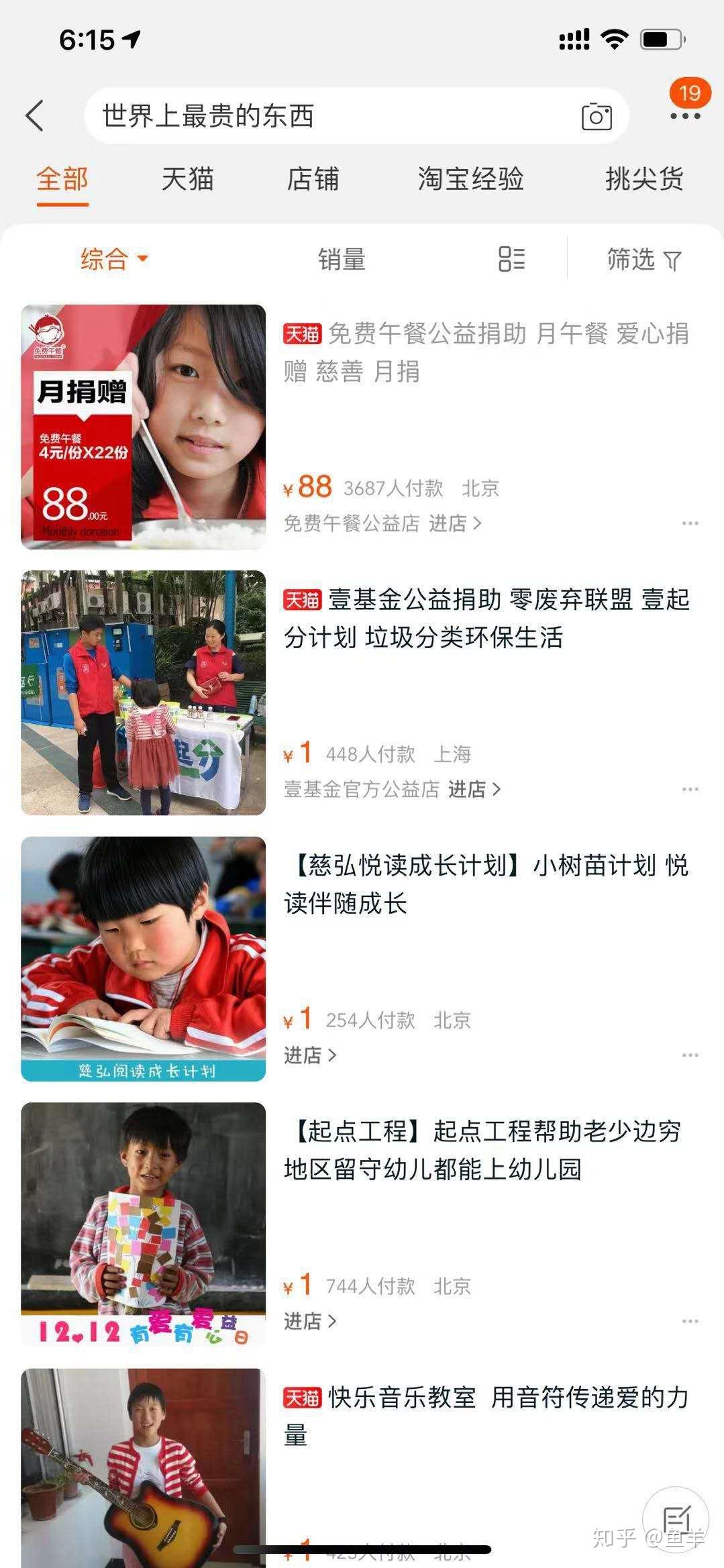Open camera image search
The width and height of the screenshot is (724, 1568).
596,116
